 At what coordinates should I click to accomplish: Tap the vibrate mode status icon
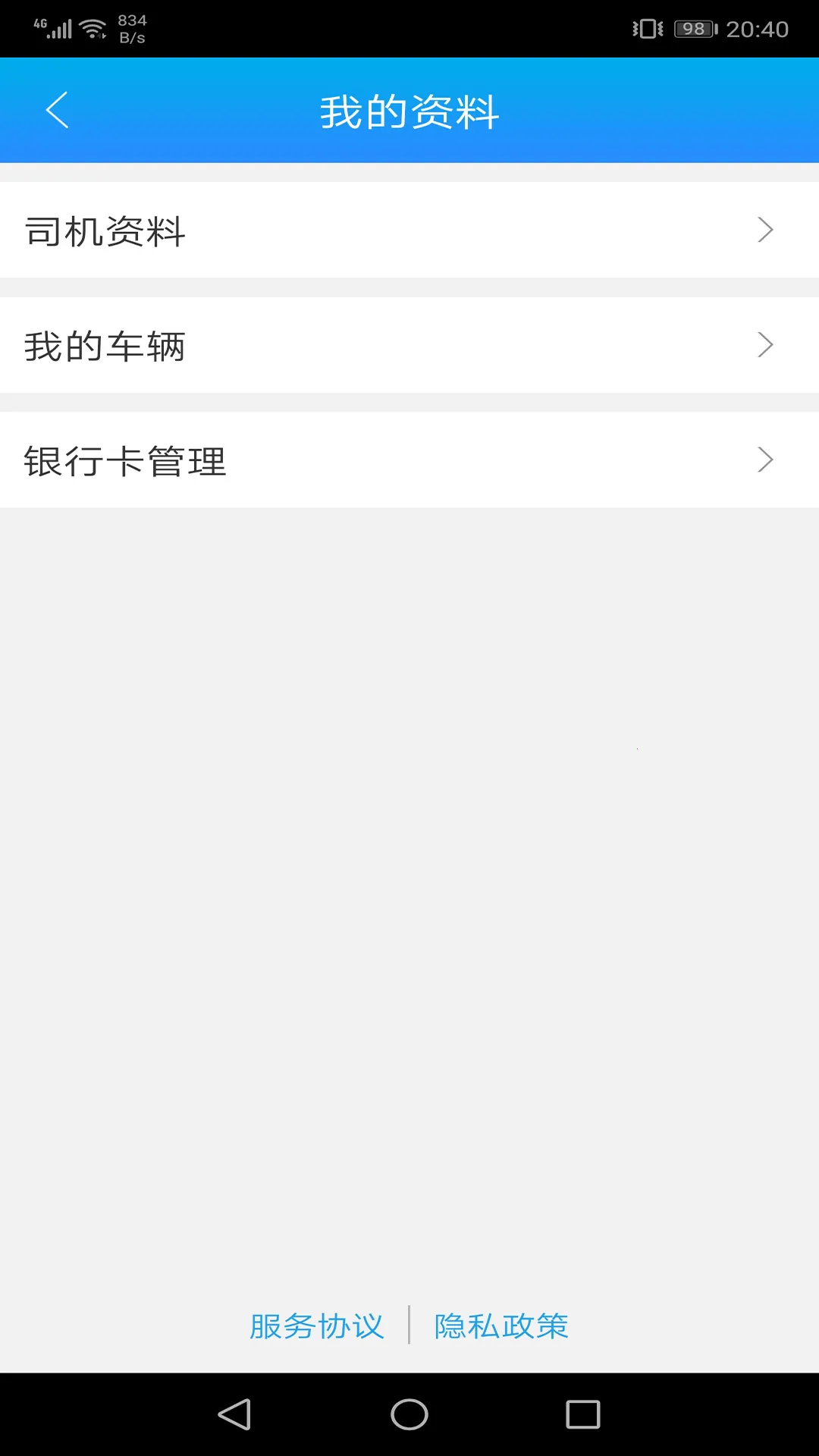point(648,29)
